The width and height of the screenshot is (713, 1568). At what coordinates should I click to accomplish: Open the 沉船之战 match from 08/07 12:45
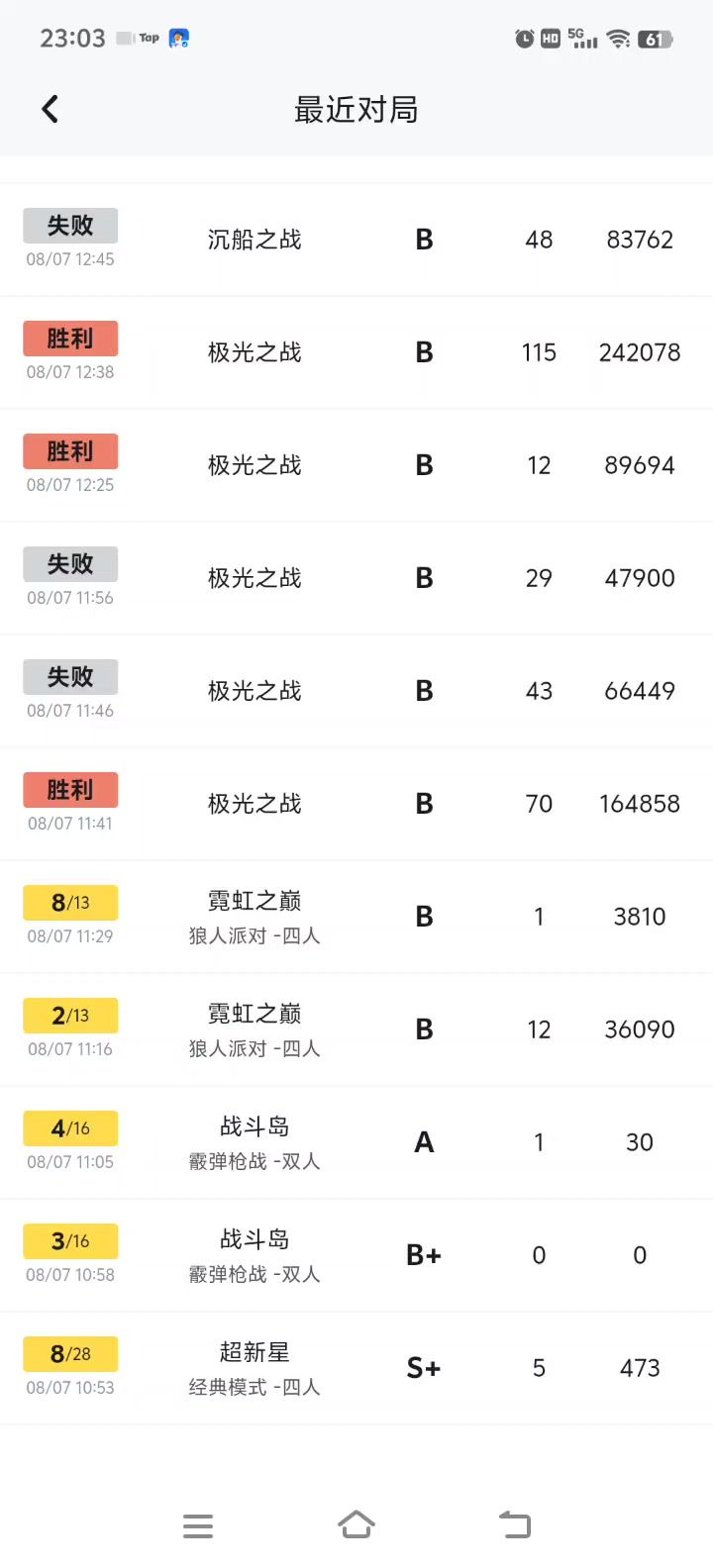[x=356, y=240]
